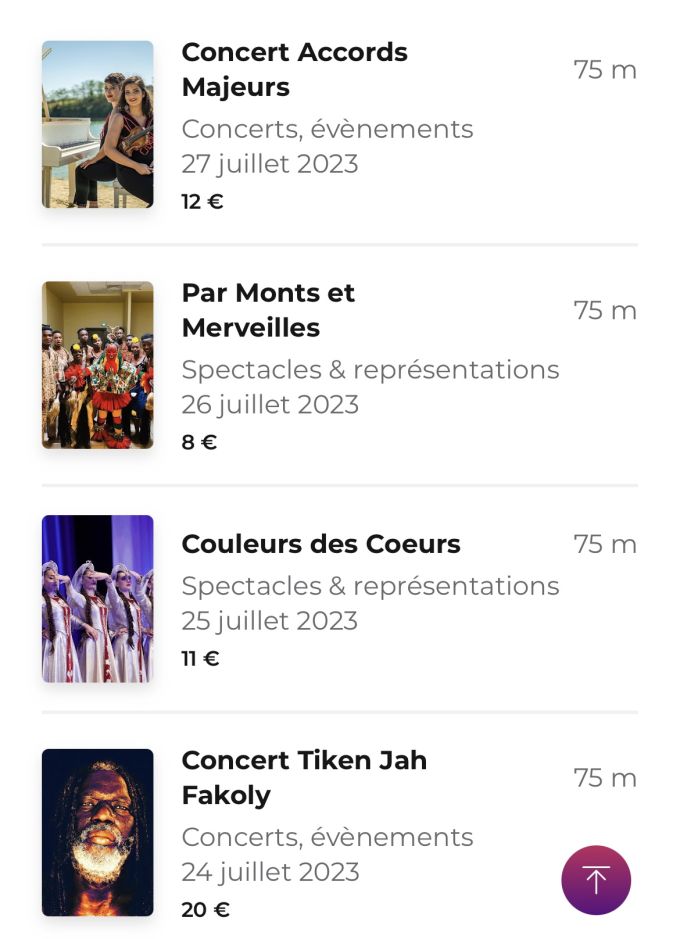Image resolution: width=680 pixels, height=939 pixels.
Task: Tap the back-to-top arrow button
Action: point(596,880)
